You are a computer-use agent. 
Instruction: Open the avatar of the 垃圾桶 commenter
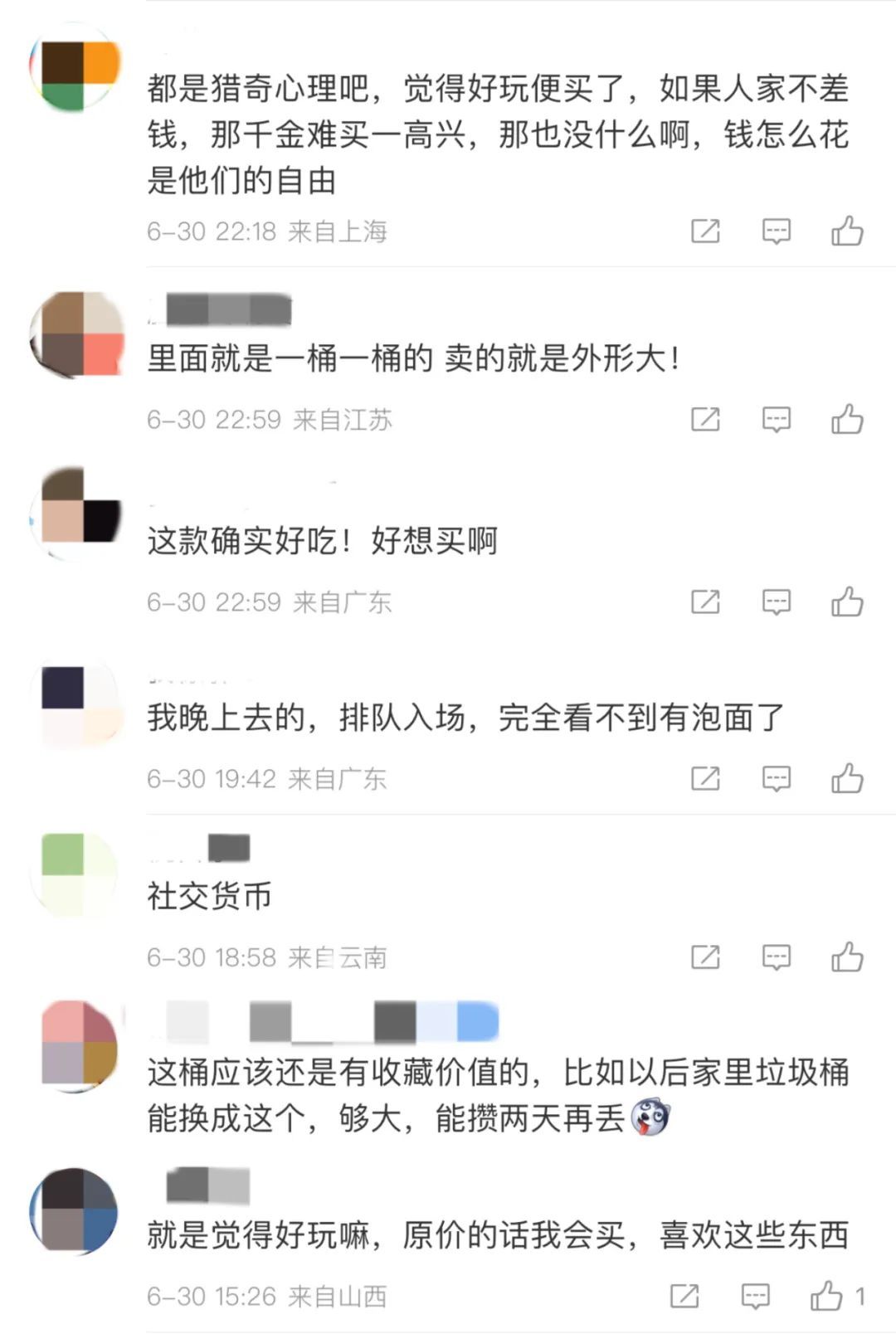pos(78,1044)
